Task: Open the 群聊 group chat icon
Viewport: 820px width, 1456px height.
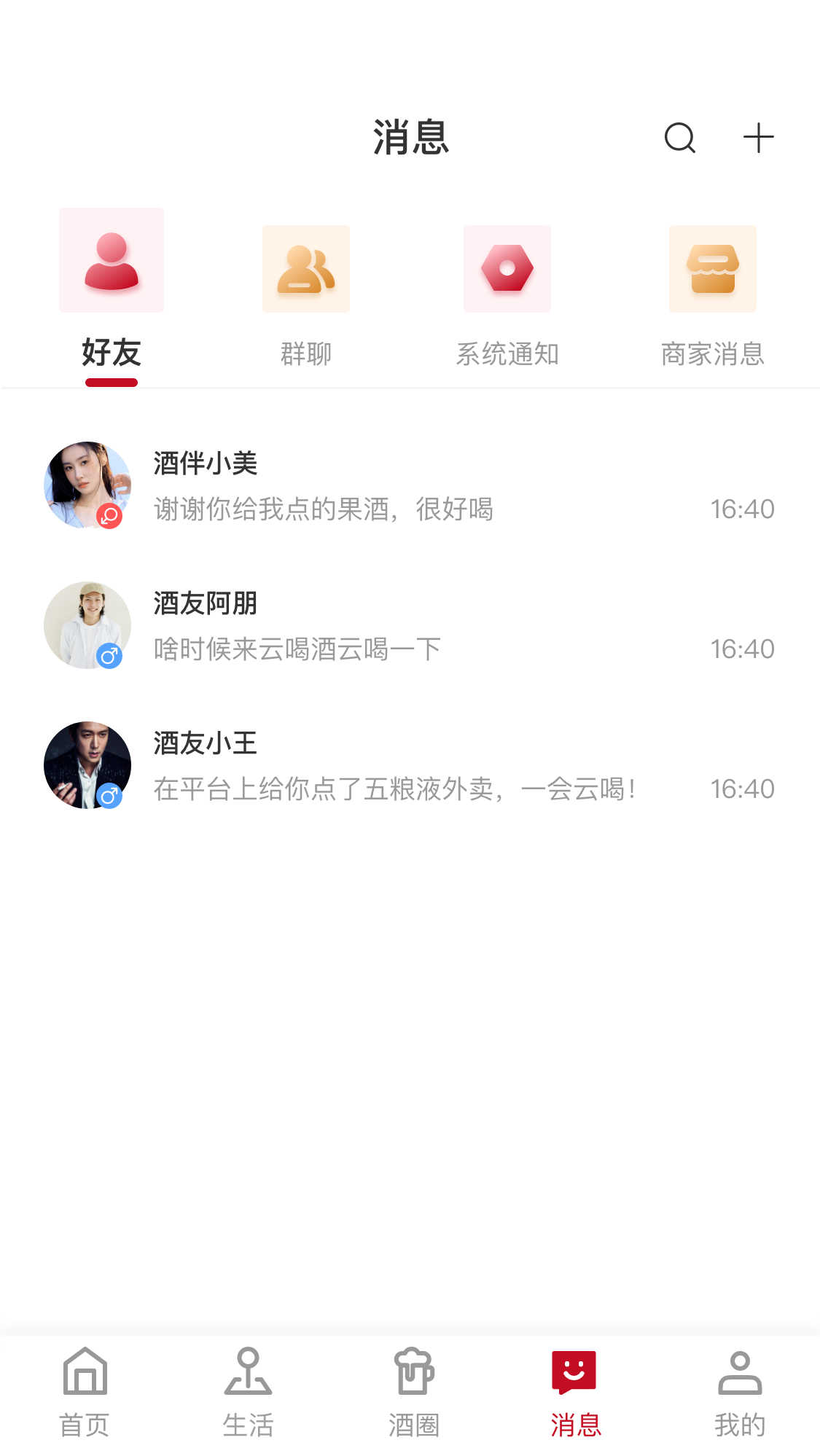Action: tap(305, 268)
